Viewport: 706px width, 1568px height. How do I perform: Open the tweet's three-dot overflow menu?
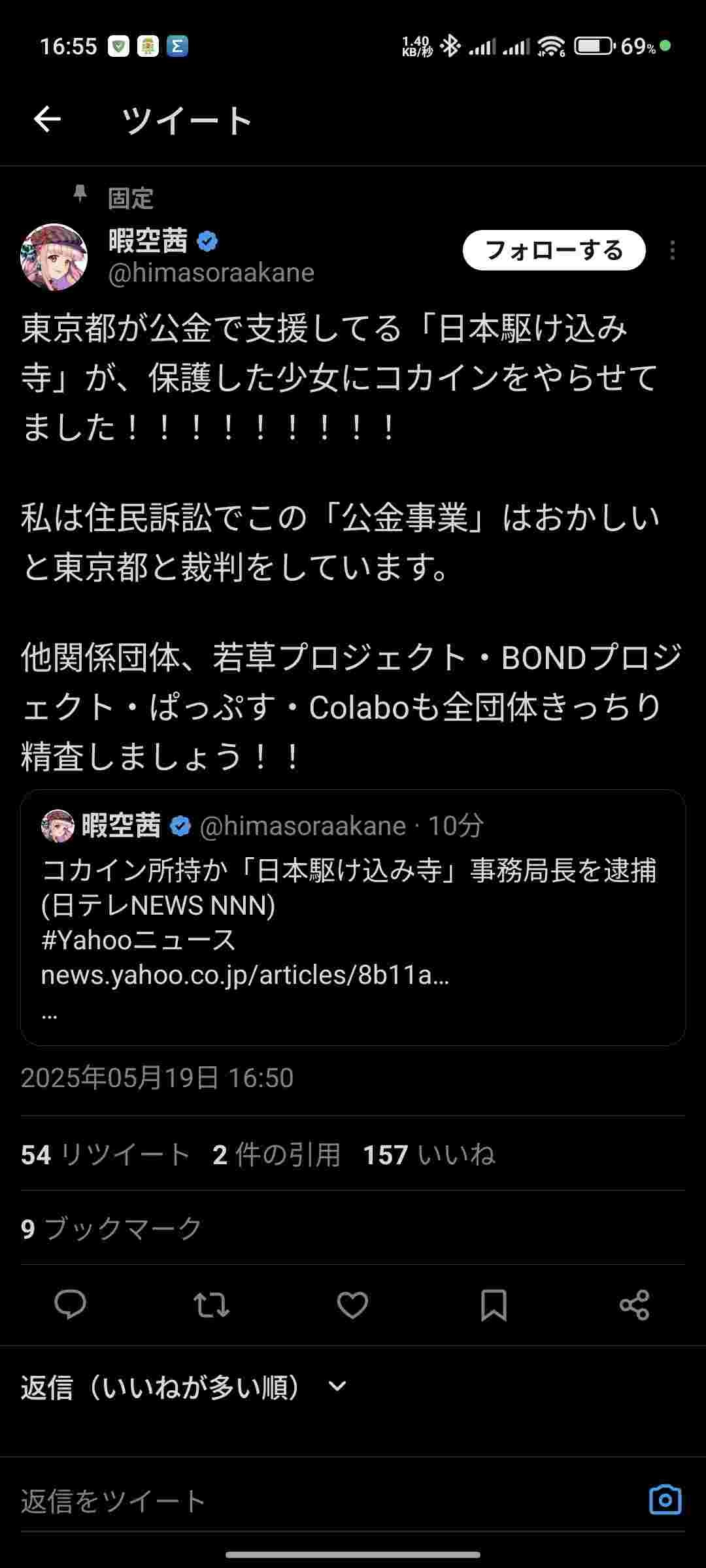tap(672, 251)
